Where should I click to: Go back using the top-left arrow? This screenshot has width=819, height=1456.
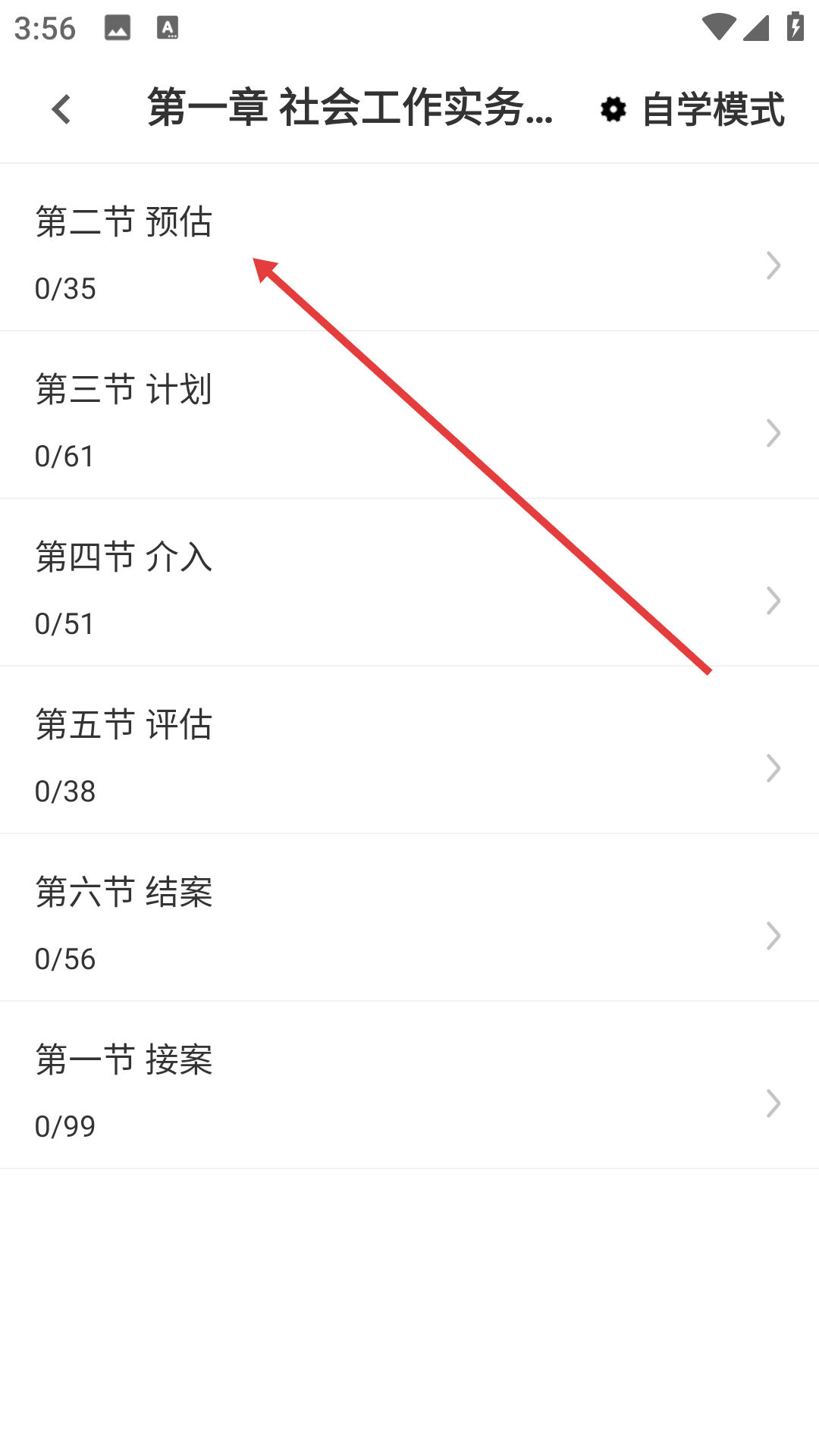click(61, 109)
